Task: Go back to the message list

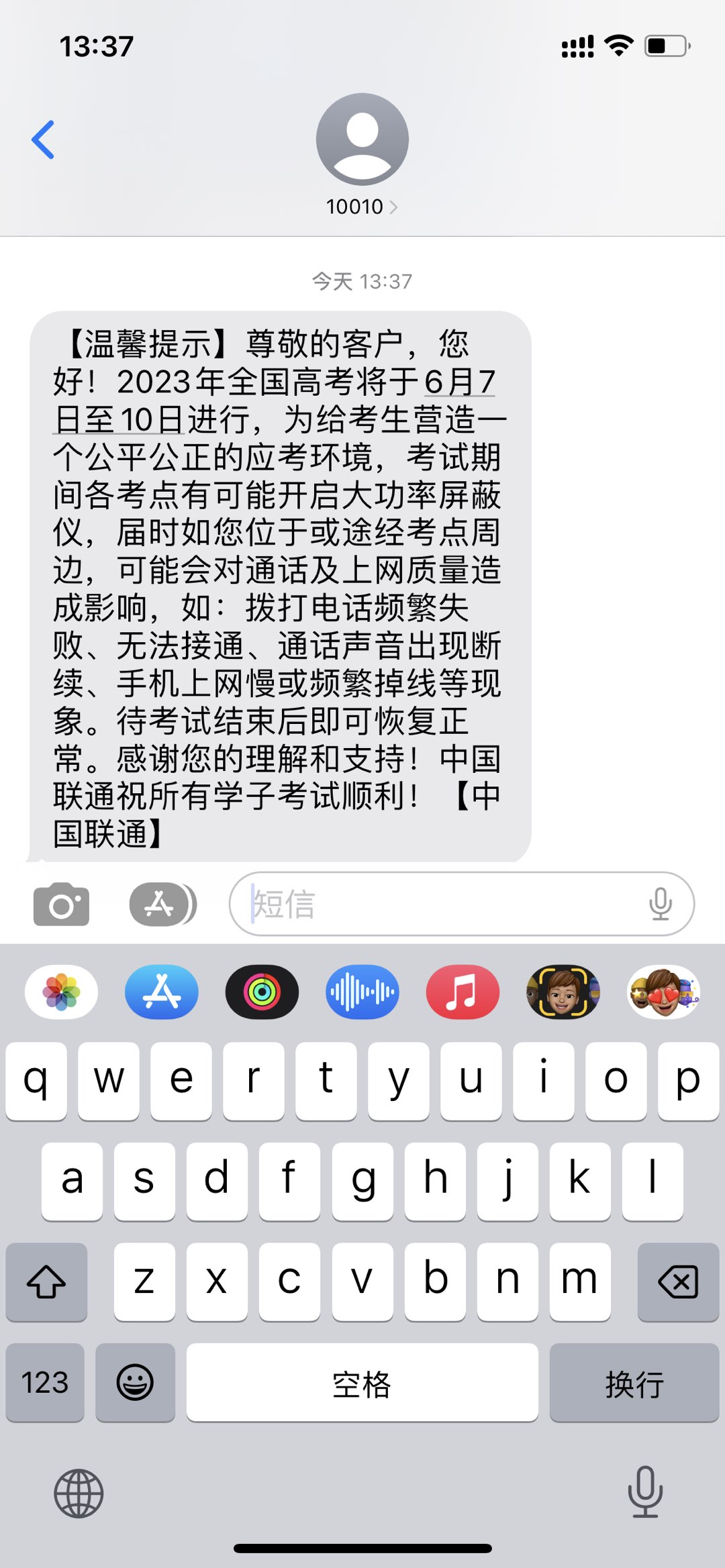Action: [43, 140]
